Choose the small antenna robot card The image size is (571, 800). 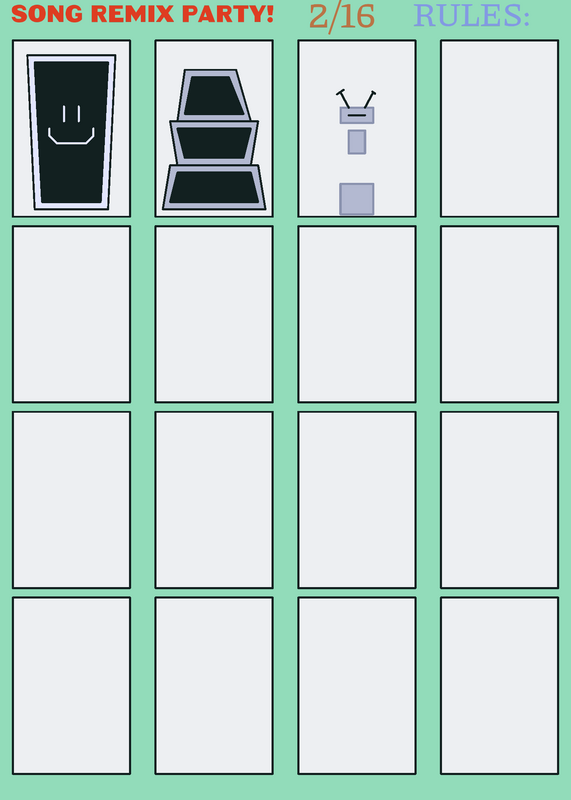pos(357,129)
